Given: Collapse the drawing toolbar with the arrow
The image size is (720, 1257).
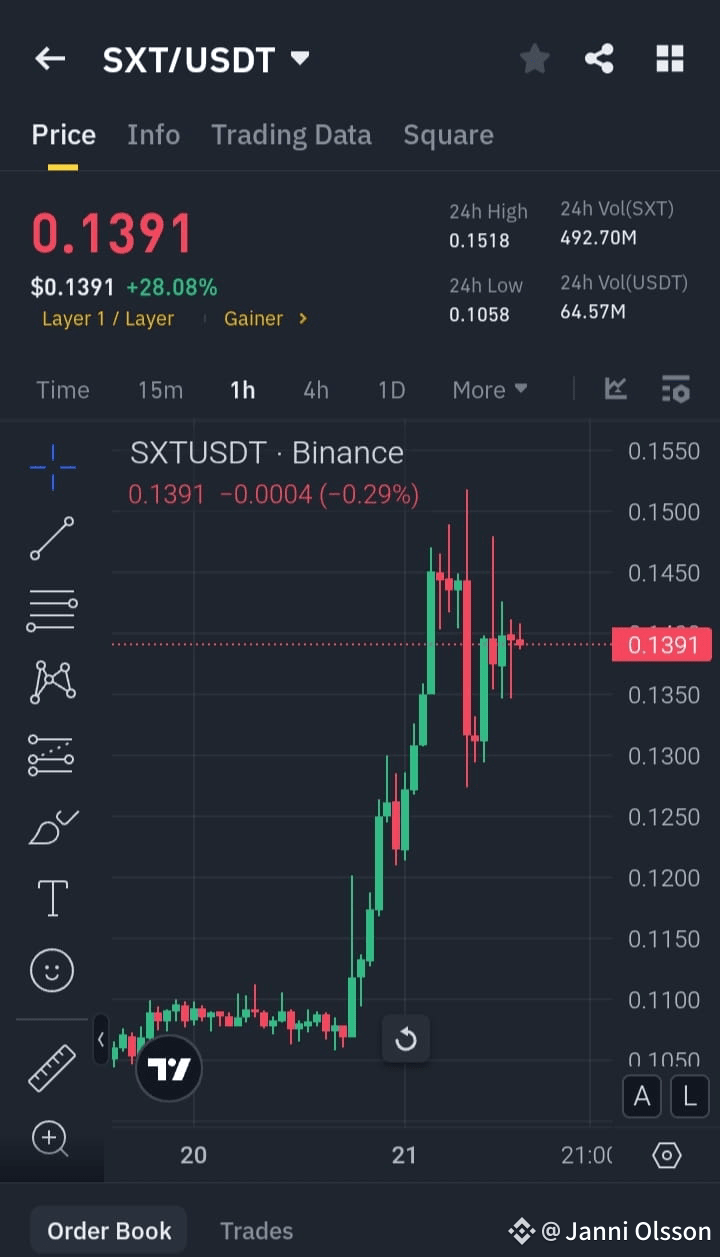Looking at the screenshot, I should (x=101, y=1039).
